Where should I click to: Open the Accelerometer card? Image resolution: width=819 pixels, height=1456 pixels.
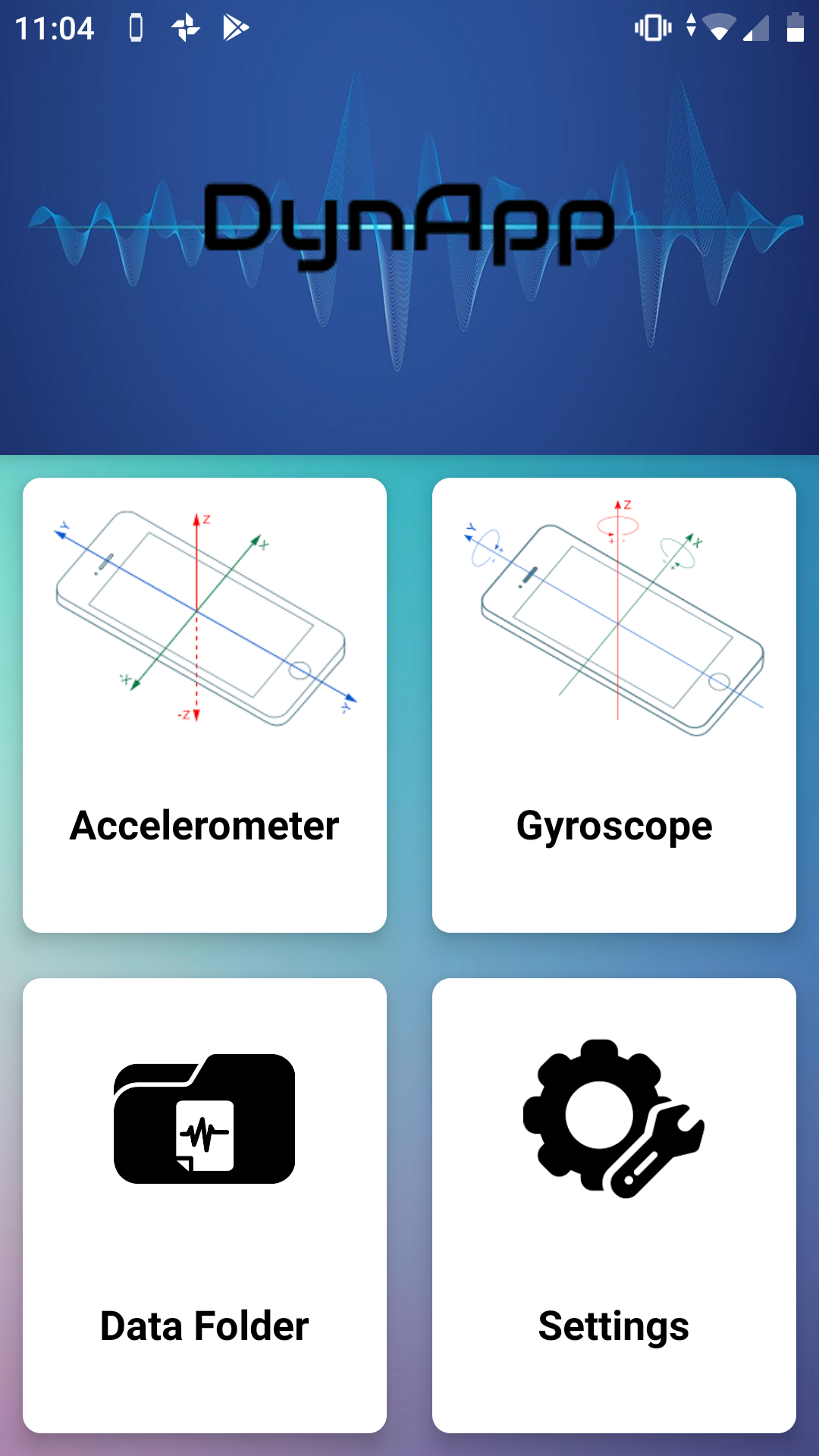point(205,705)
